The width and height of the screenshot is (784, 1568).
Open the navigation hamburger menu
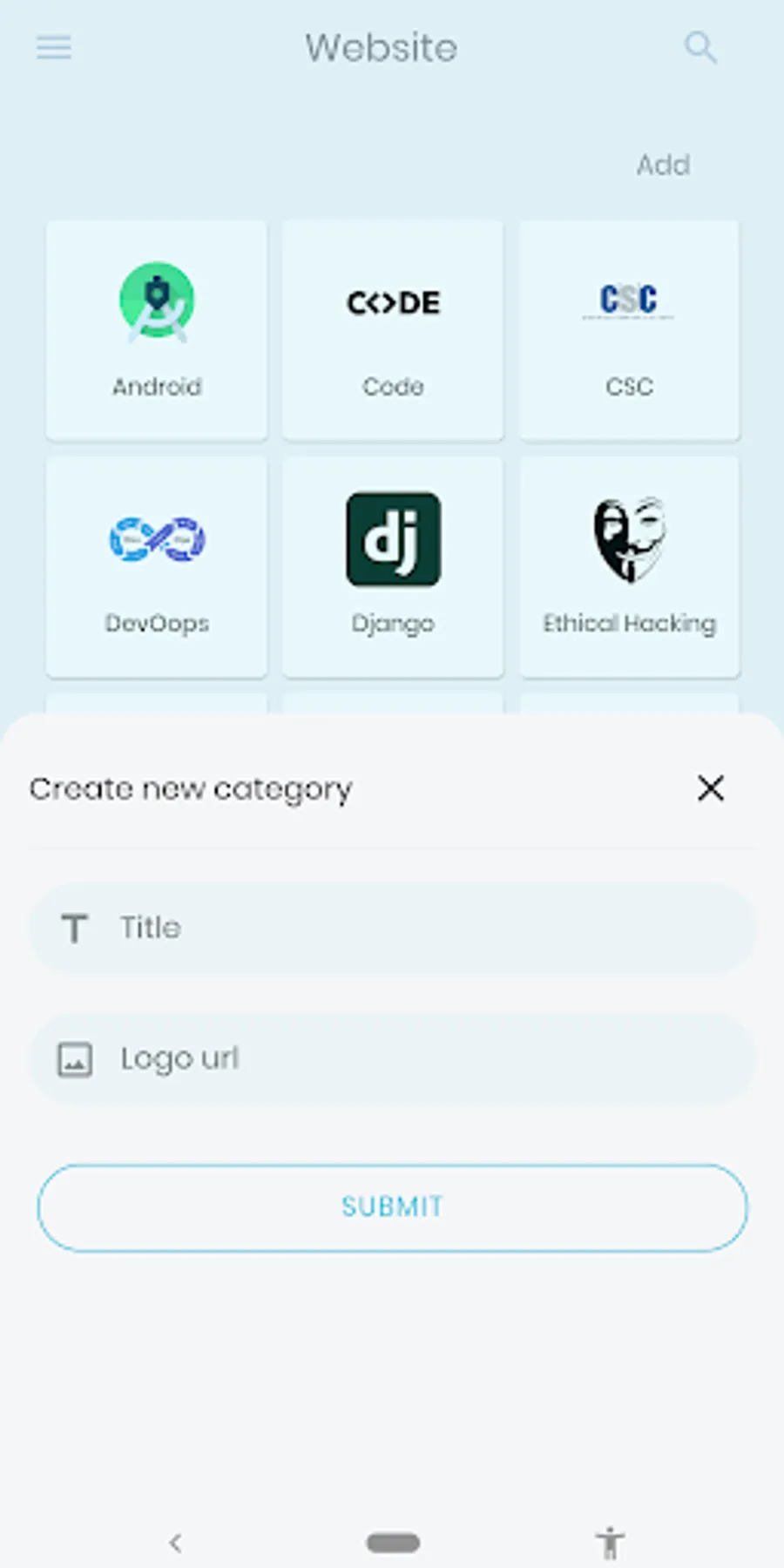[53, 48]
